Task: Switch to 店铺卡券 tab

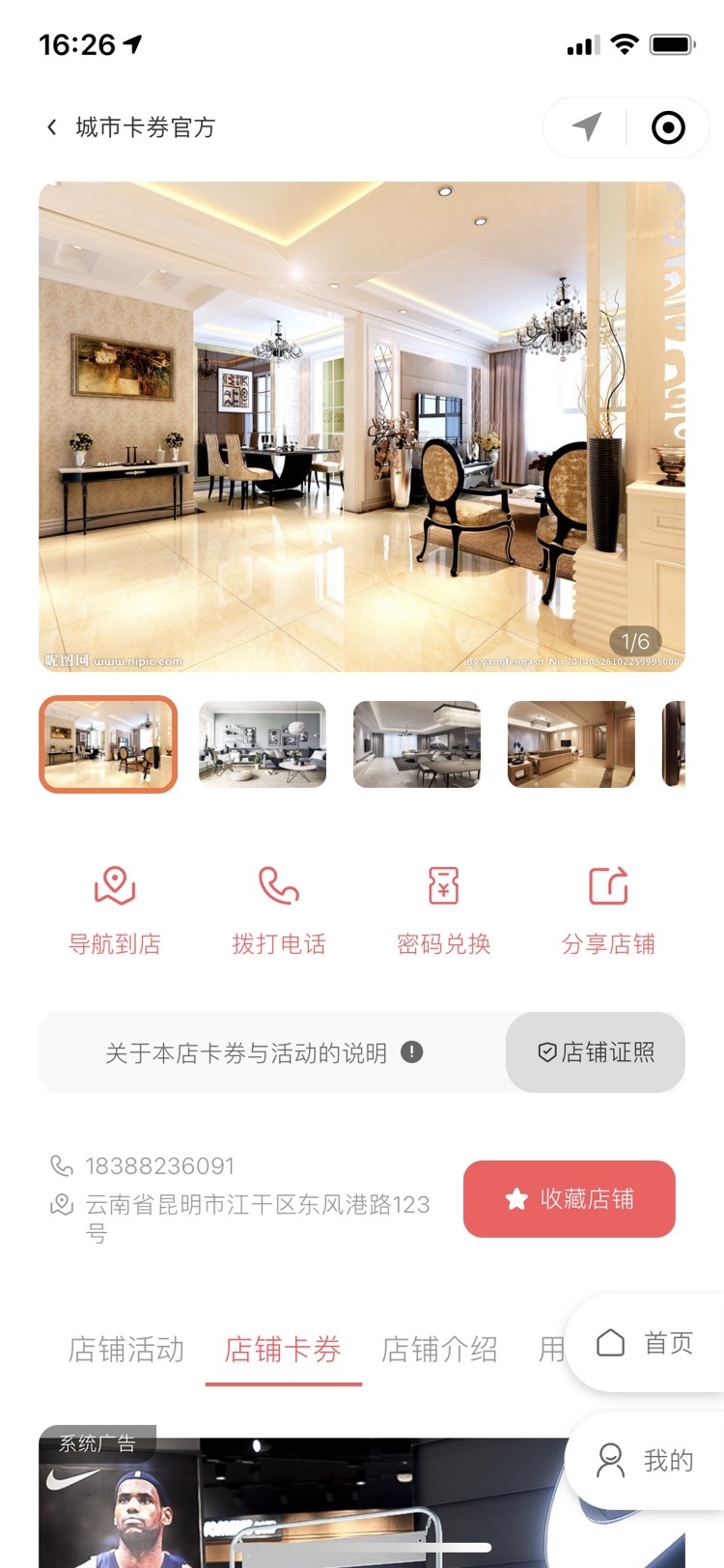Action: pos(283,1349)
